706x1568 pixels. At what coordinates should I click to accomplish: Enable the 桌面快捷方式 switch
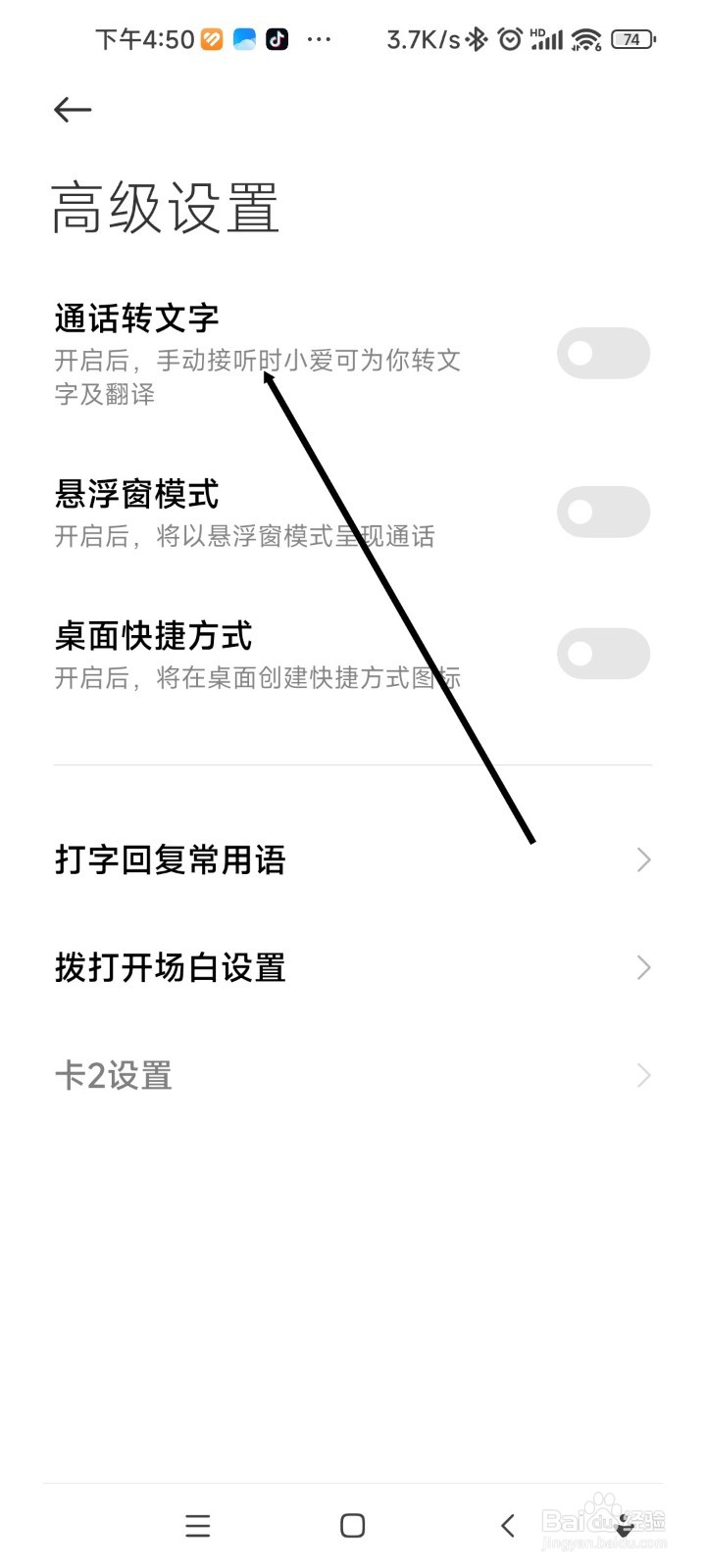click(602, 653)
